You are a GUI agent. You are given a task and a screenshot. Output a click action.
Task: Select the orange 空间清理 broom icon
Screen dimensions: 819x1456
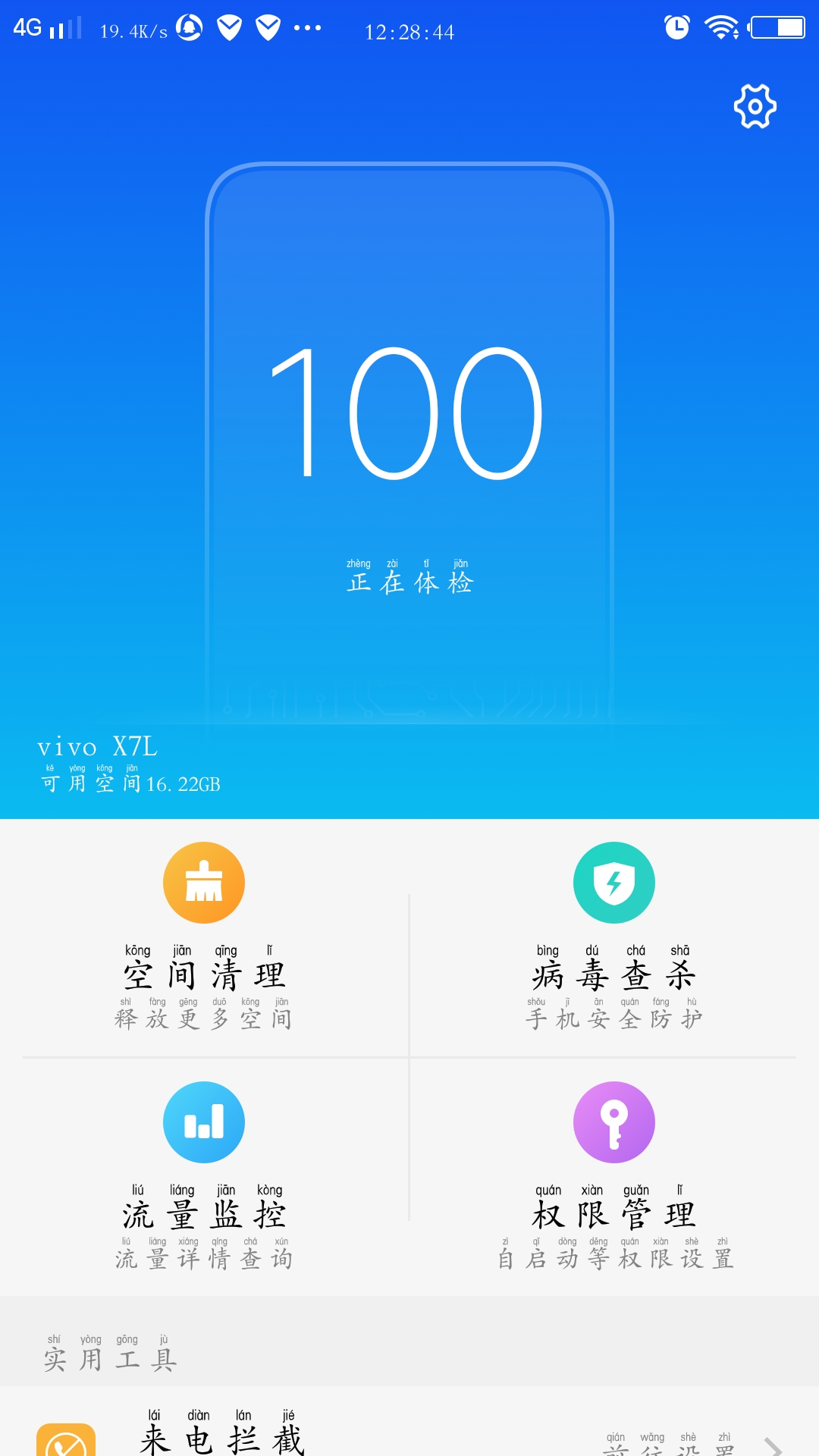point(203,882)
